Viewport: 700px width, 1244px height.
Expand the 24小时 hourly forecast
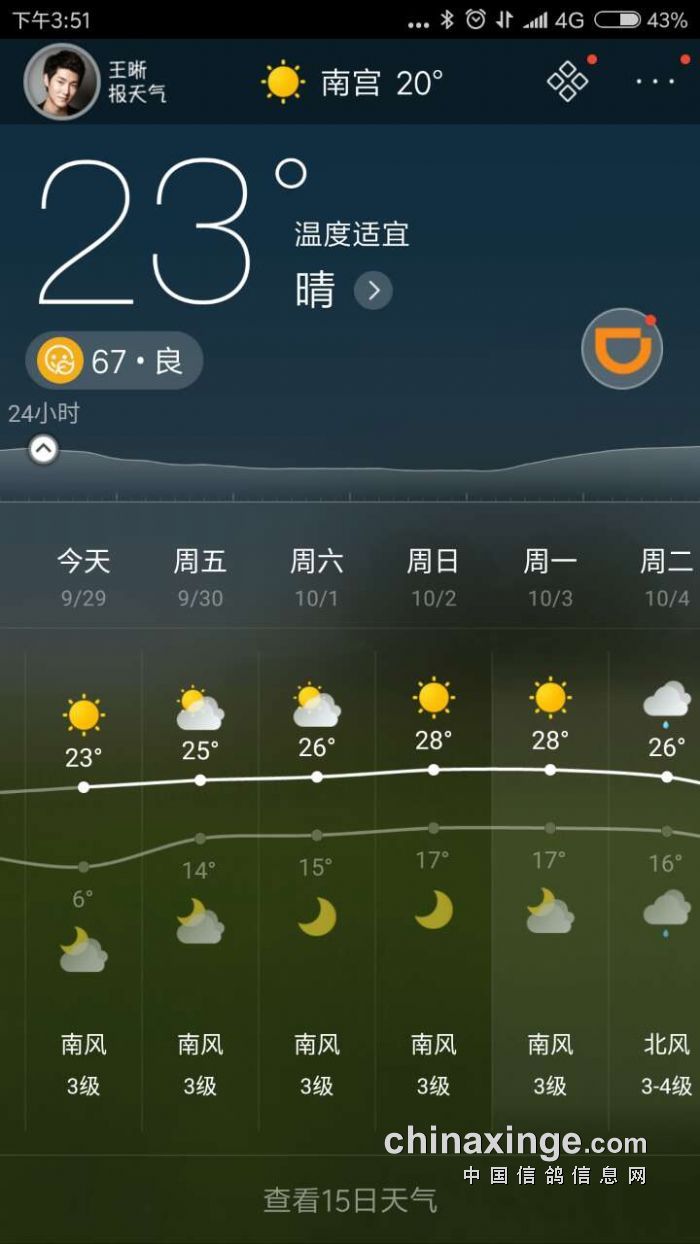tap(43, 450)
